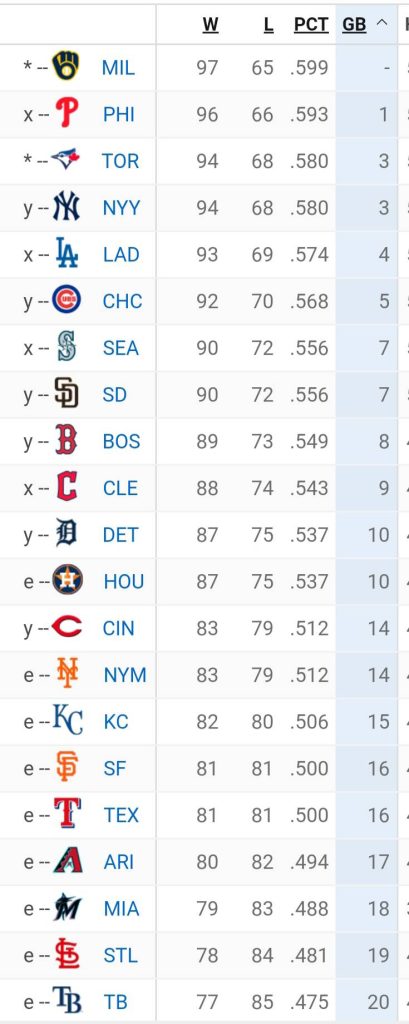The width and height of the screenshot is (409, 1024).
Task: Sort standings by the W column
Action: click(210, 24)
